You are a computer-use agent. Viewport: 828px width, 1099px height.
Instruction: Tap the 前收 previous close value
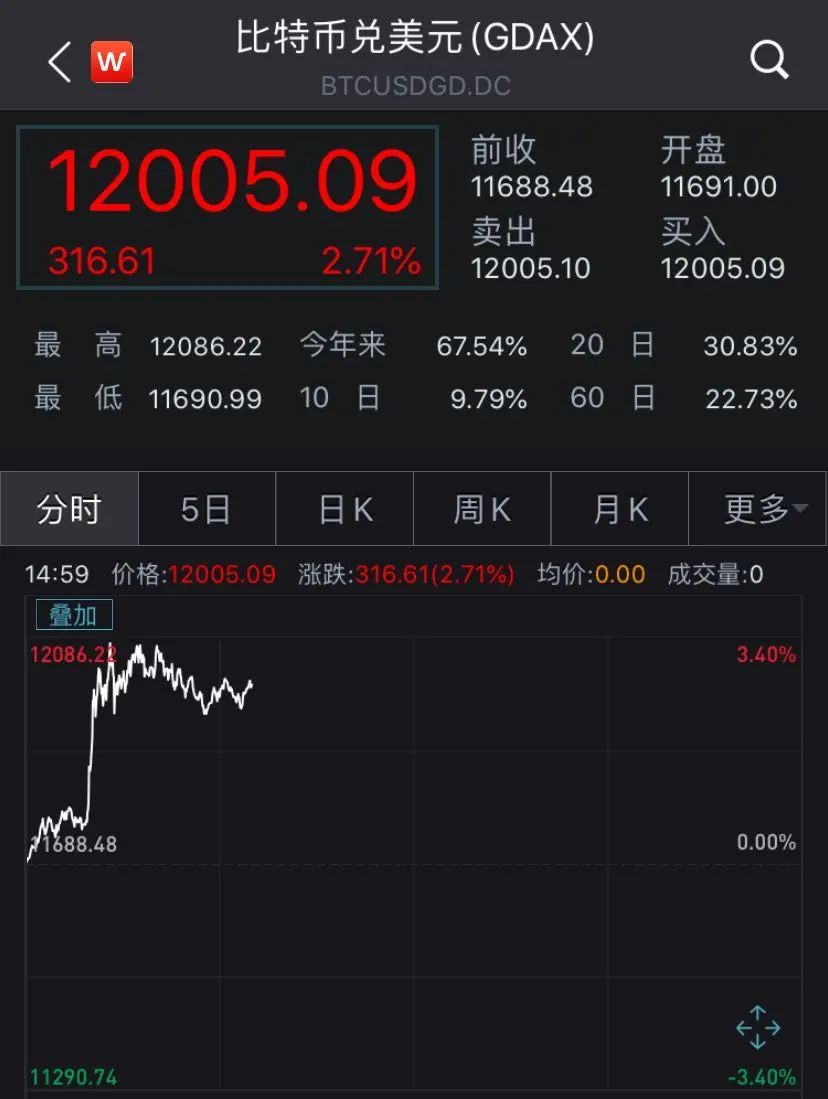coord(531,187)
